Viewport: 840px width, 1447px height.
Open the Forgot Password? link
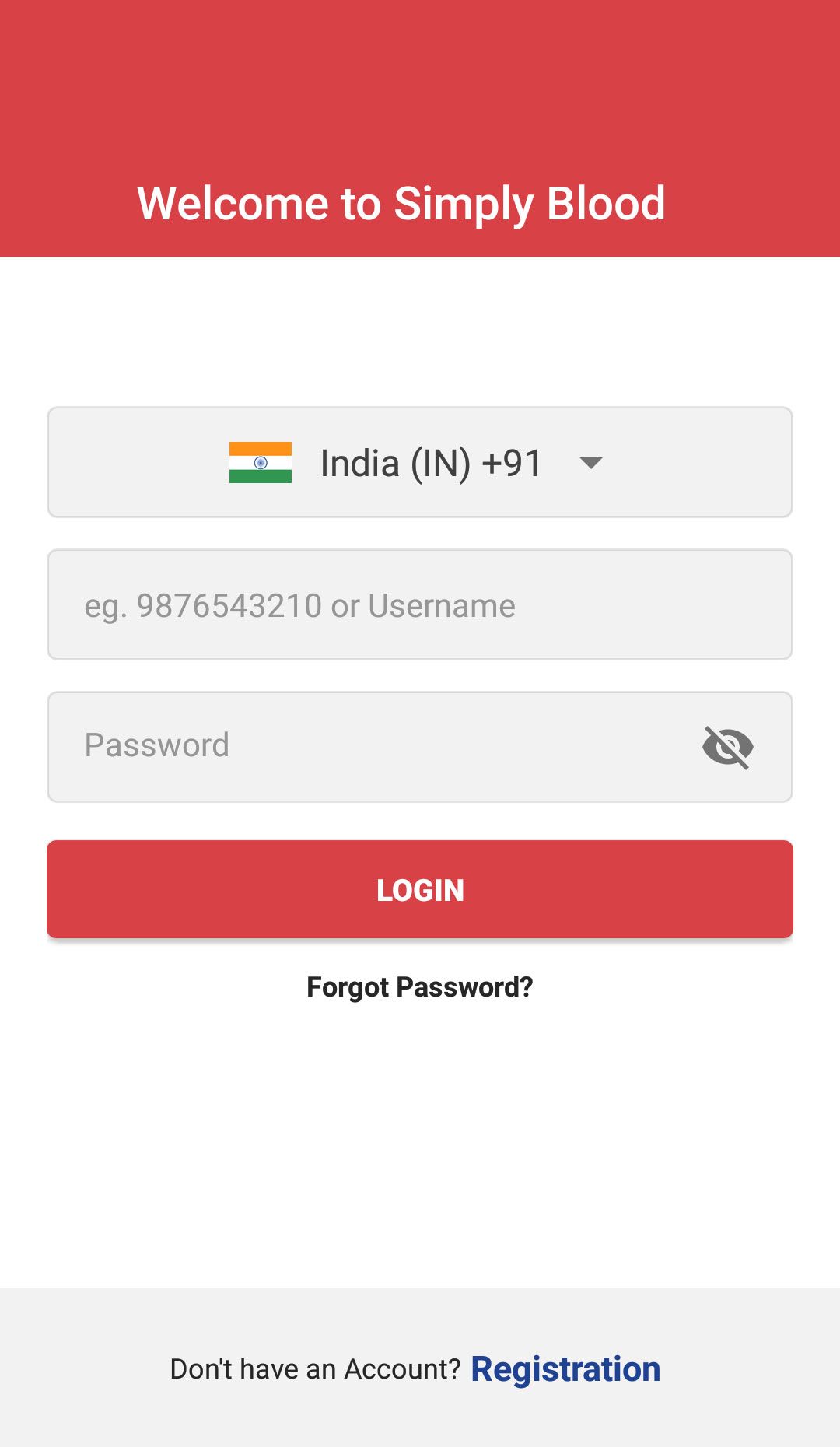click(420, 987)
